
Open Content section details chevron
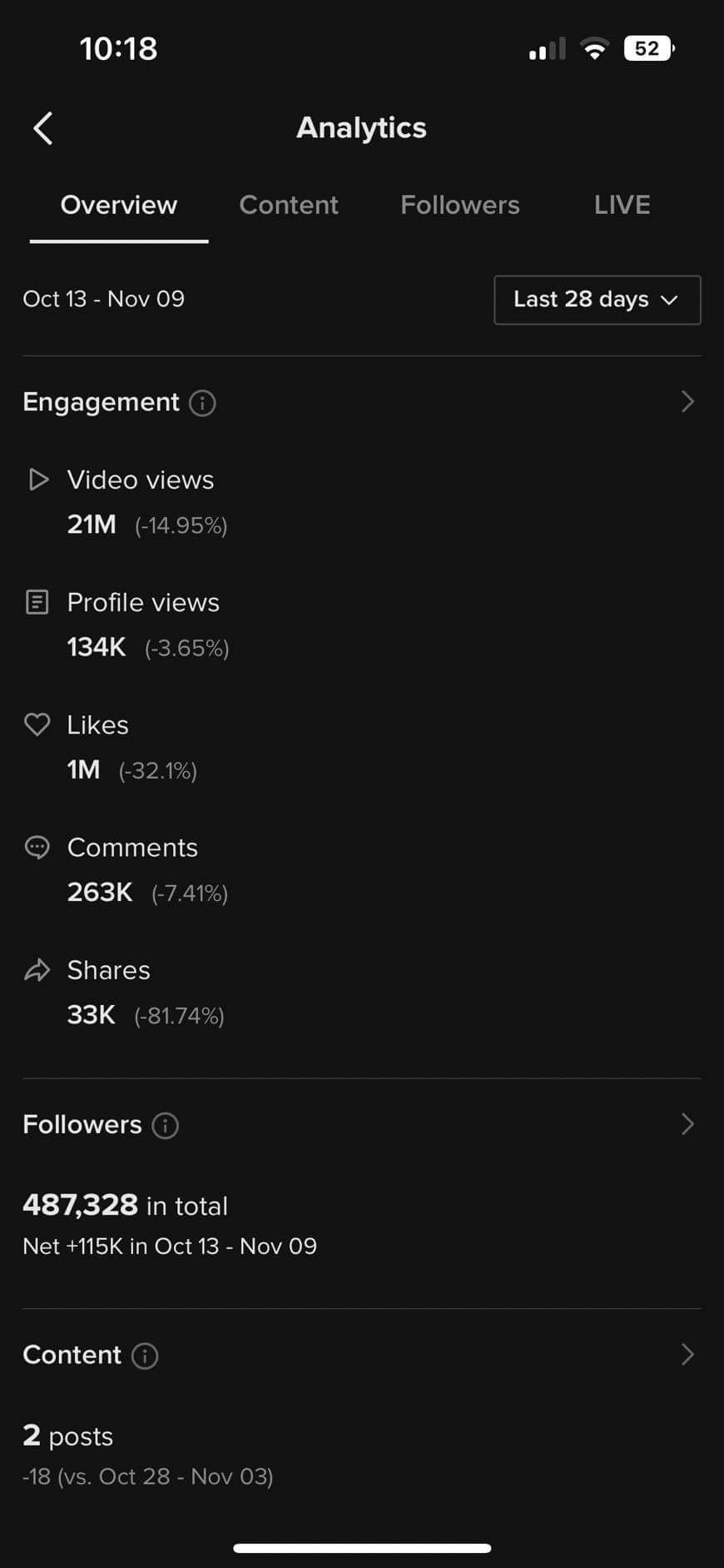[x=687, y=1354]
